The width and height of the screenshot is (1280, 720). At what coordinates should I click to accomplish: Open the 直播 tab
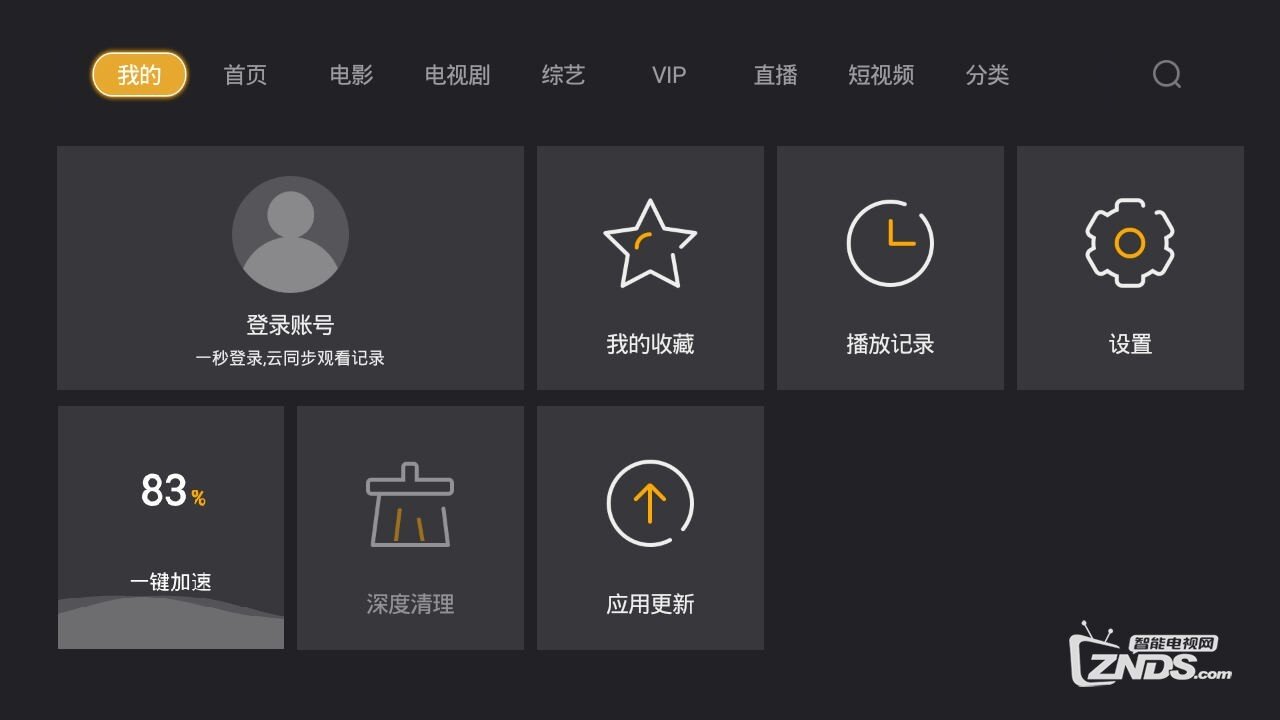[775, 75]
